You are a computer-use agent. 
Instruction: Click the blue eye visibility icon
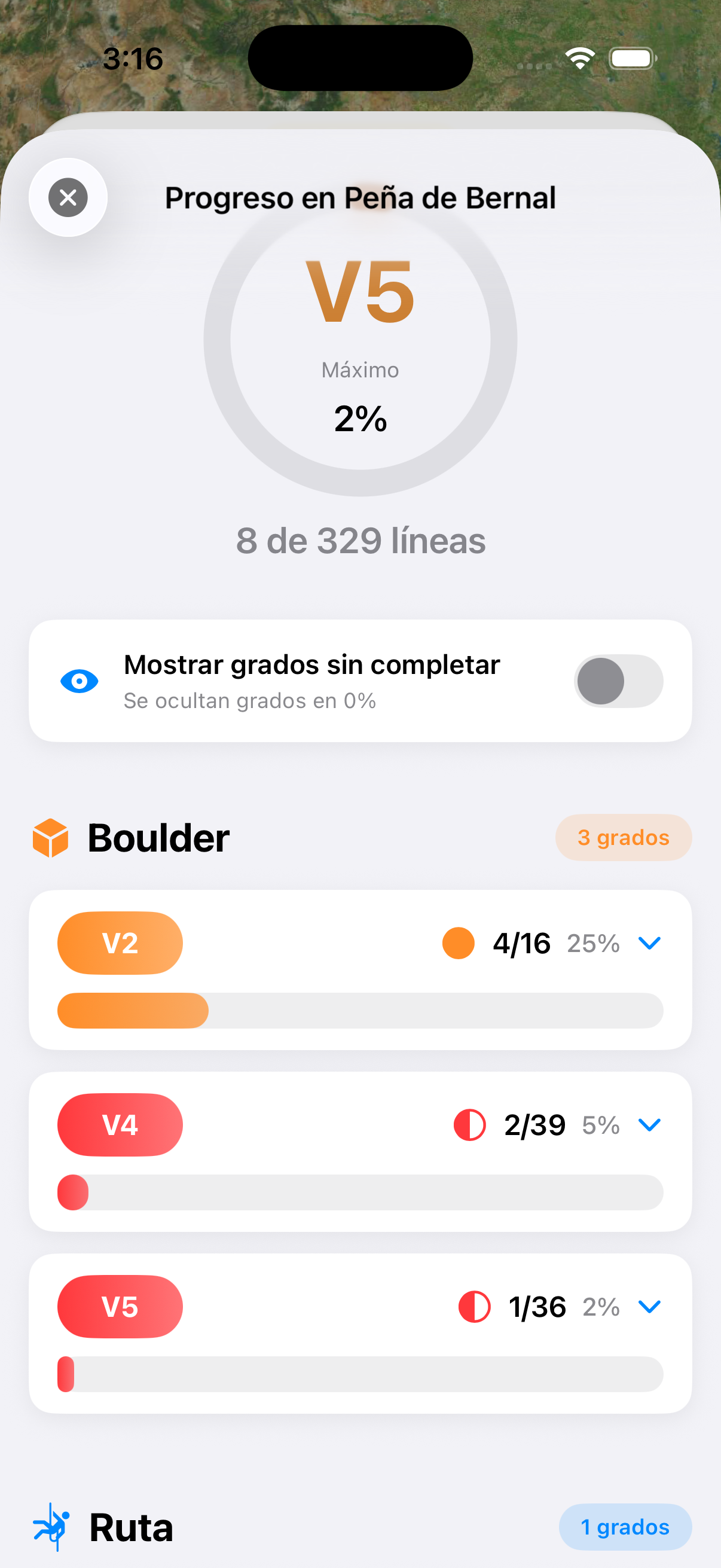click(78, 681)
